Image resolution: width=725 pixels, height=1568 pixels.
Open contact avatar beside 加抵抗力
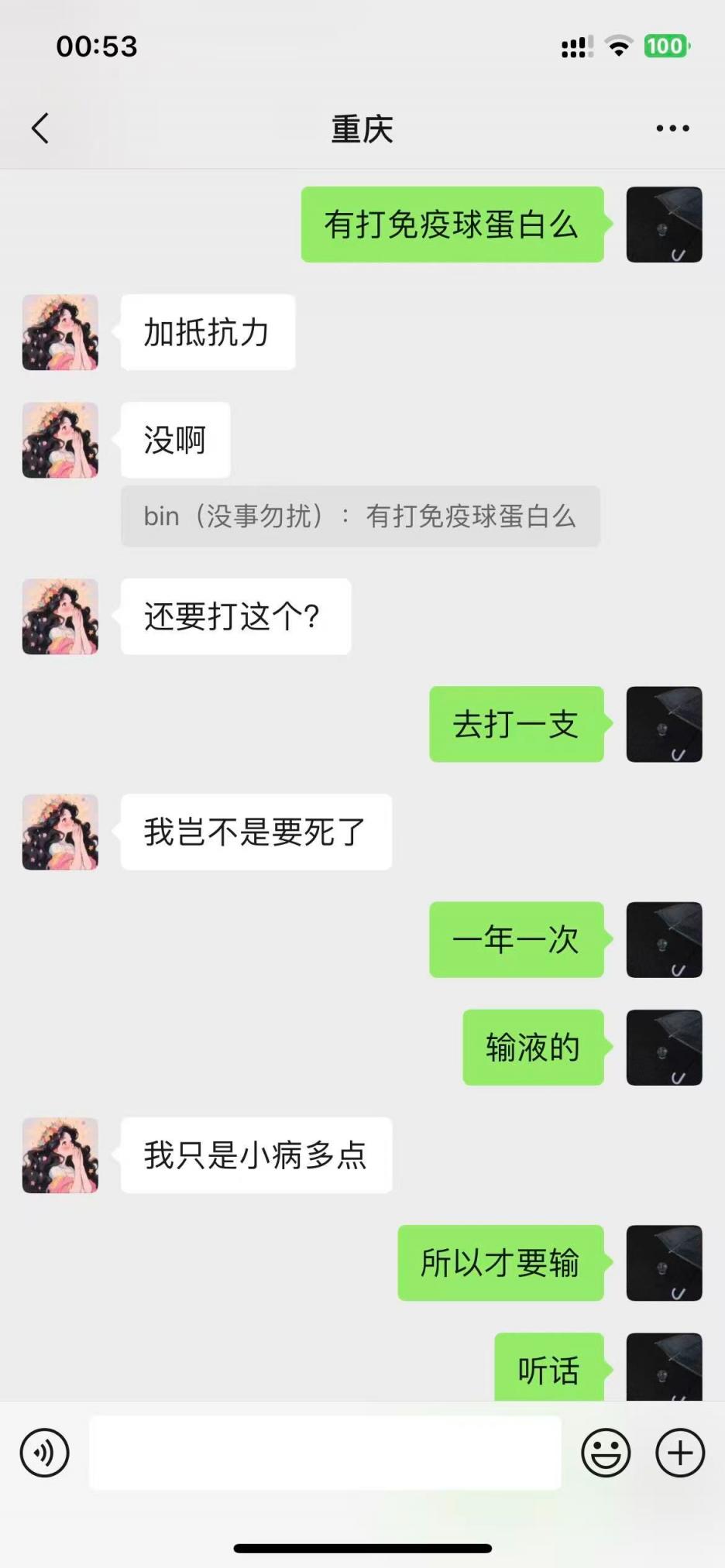[x=60, y=332]
